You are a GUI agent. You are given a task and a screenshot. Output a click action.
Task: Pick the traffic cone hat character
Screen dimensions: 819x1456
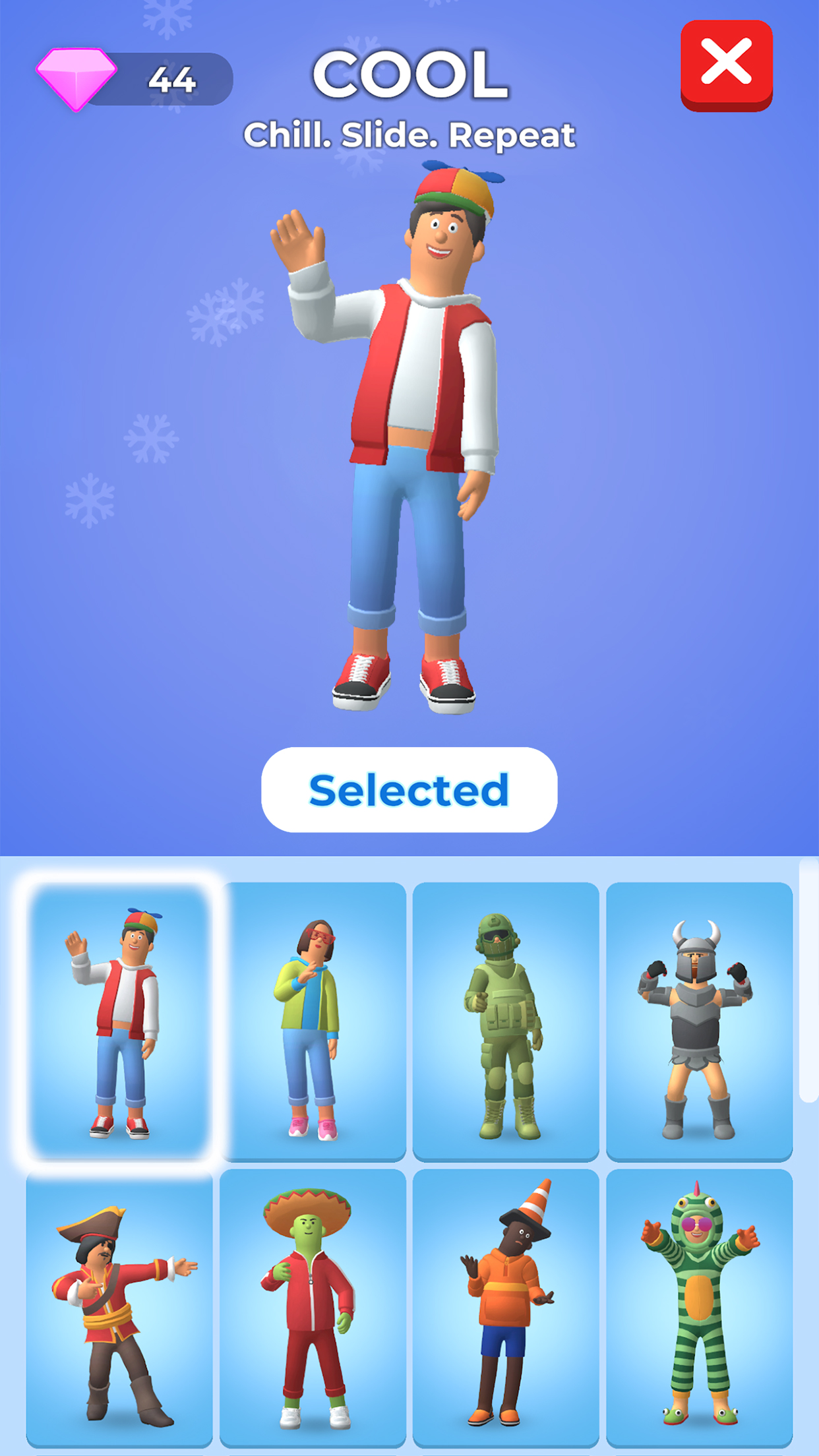[506, 1309]
